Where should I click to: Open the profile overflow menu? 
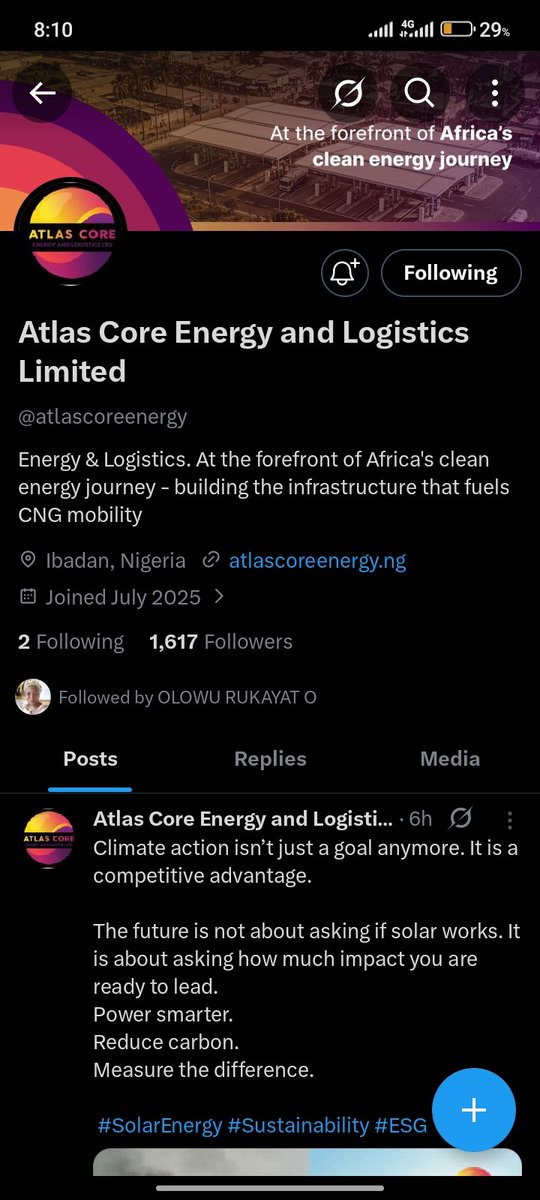(x=494, y=94)
